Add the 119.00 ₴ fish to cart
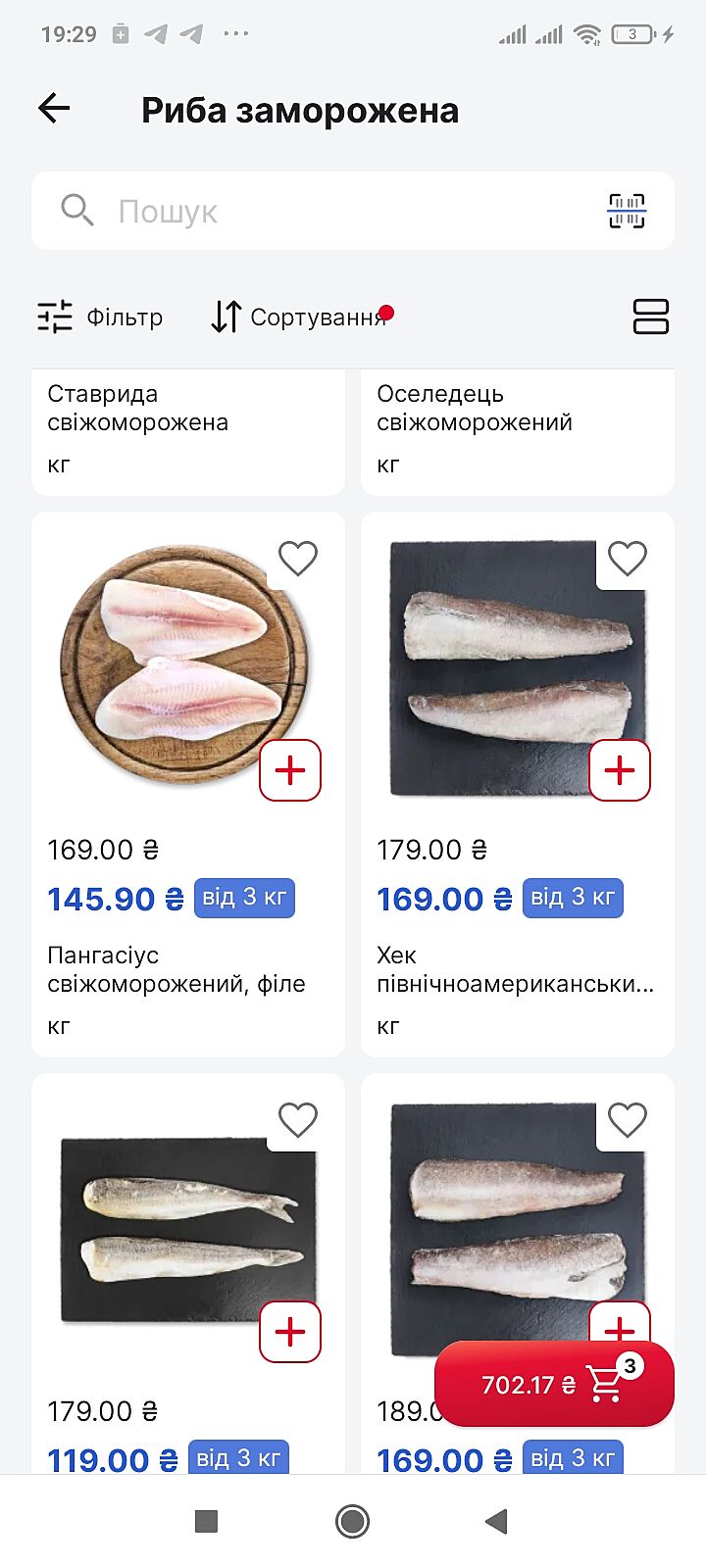Screen dimensions: 706x1568 [290, 1332]
